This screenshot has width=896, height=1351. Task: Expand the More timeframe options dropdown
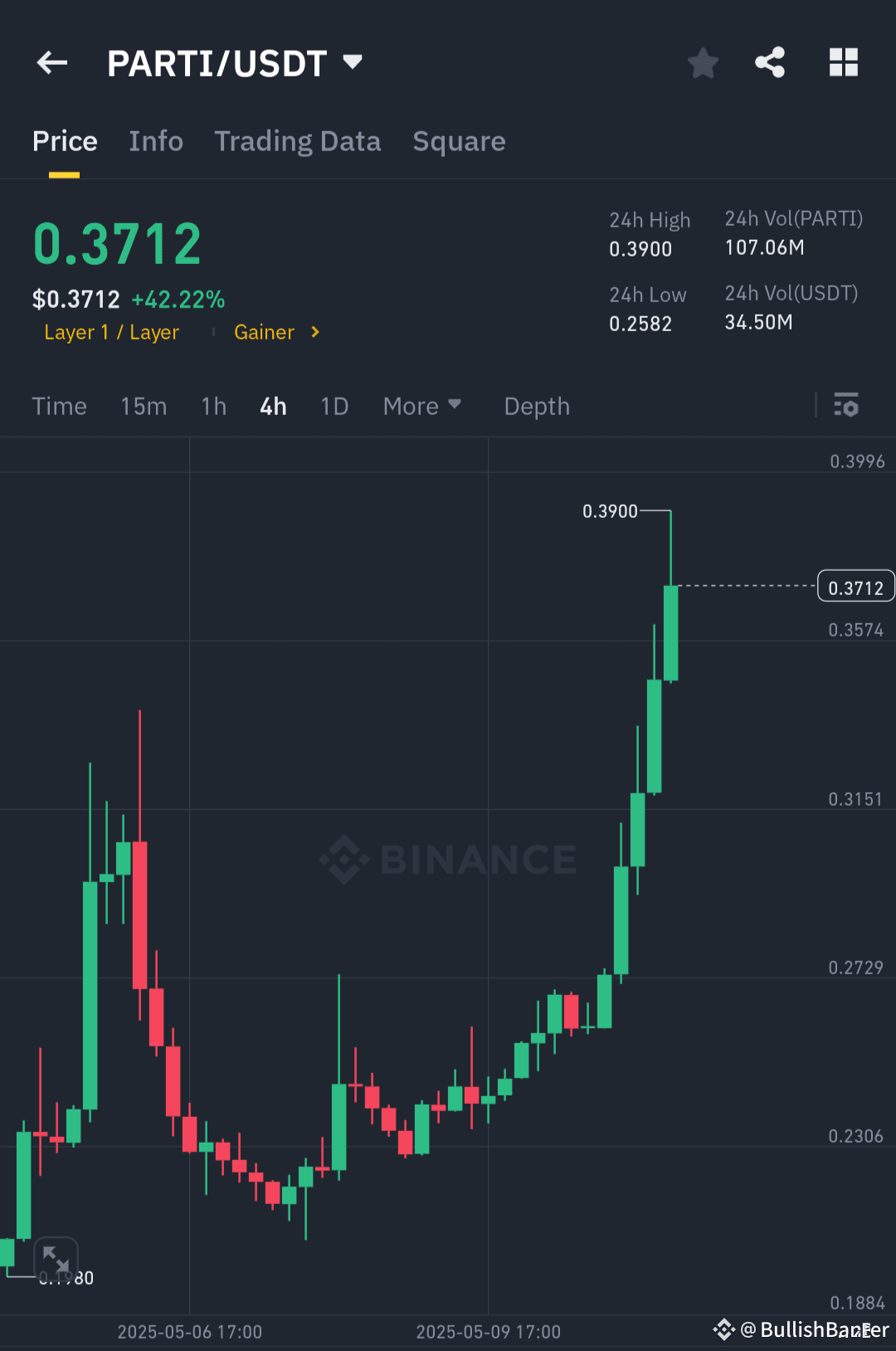(x=422, y=406)
